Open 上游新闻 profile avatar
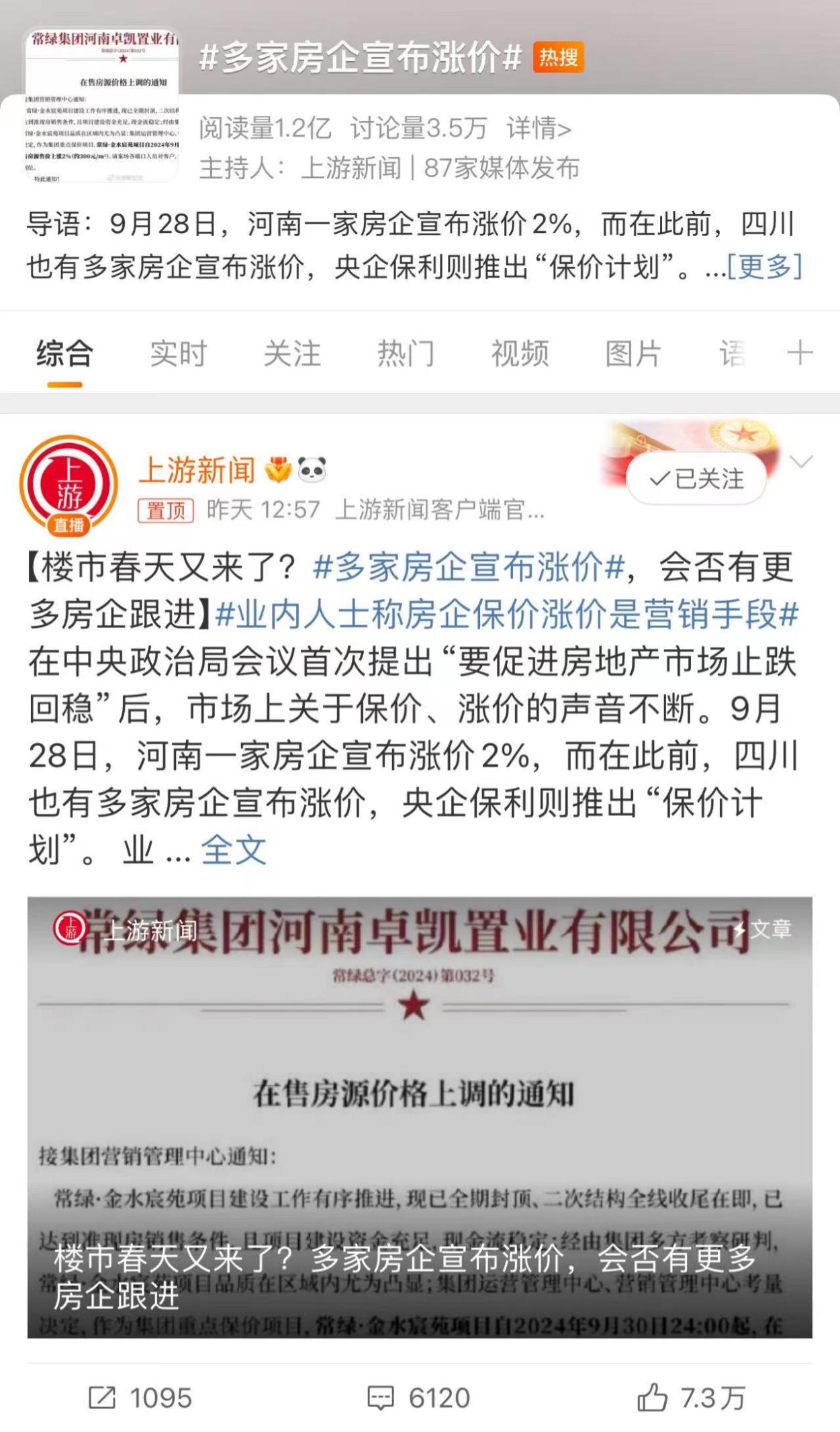 (x=68, y=485)
